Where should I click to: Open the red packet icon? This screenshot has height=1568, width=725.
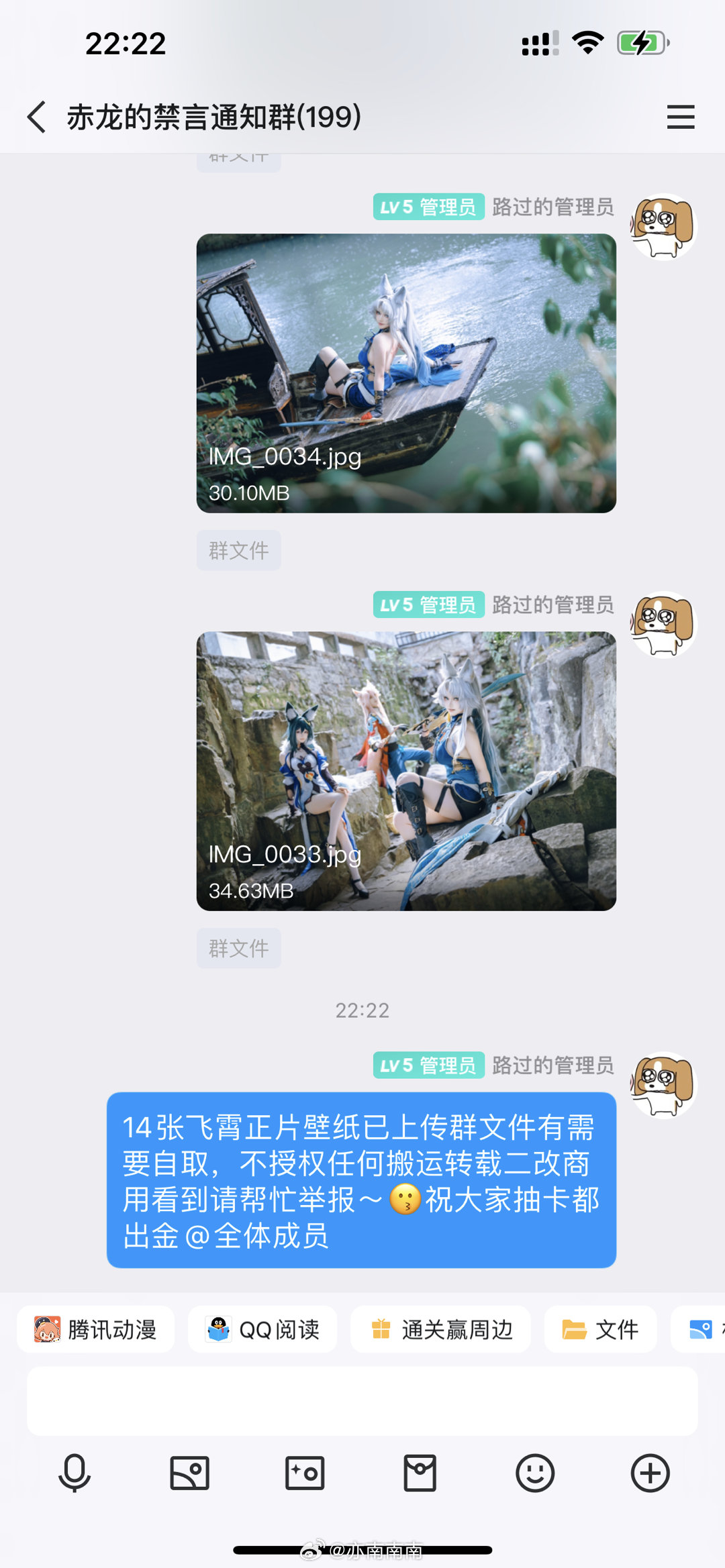pos(420,1473)
